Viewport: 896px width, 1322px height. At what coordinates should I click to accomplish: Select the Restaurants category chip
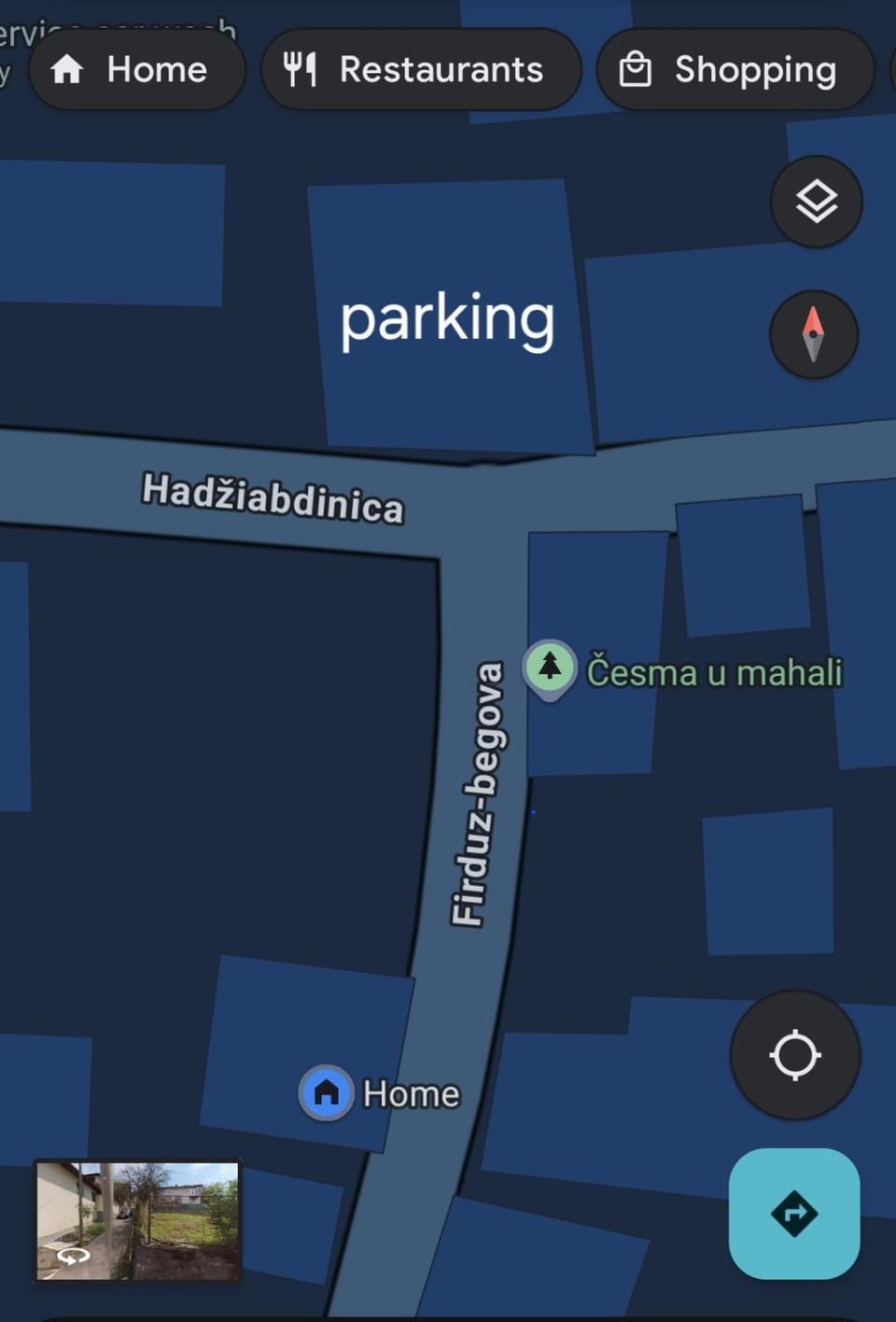420,70
